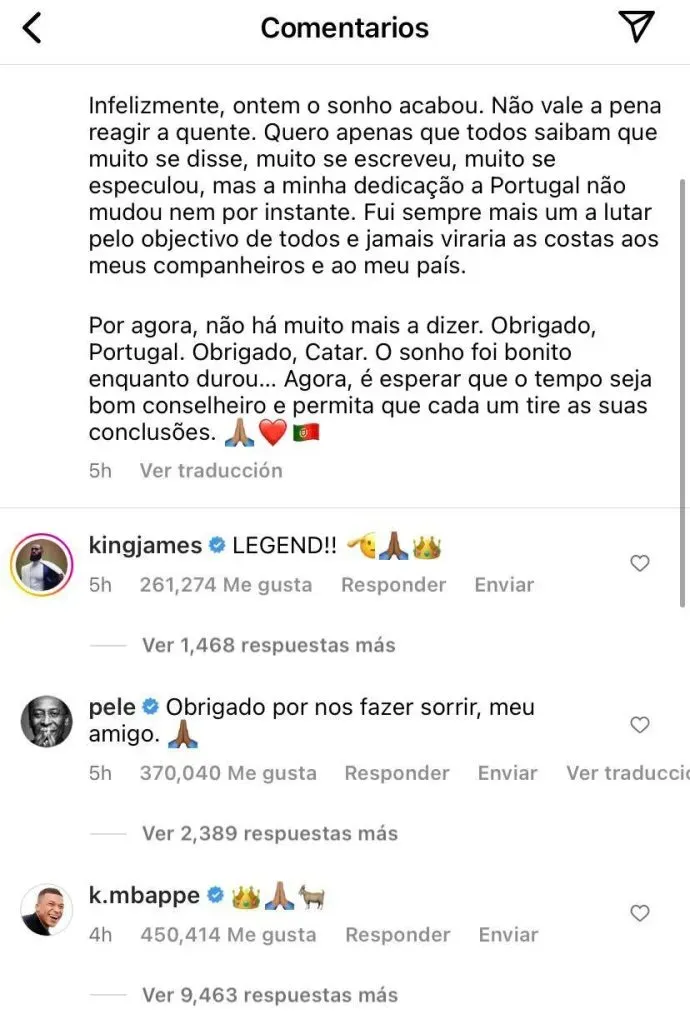690x1024 pixels.
Task: Open the share/send paper plane icon
Action: (x=636, y=27)
